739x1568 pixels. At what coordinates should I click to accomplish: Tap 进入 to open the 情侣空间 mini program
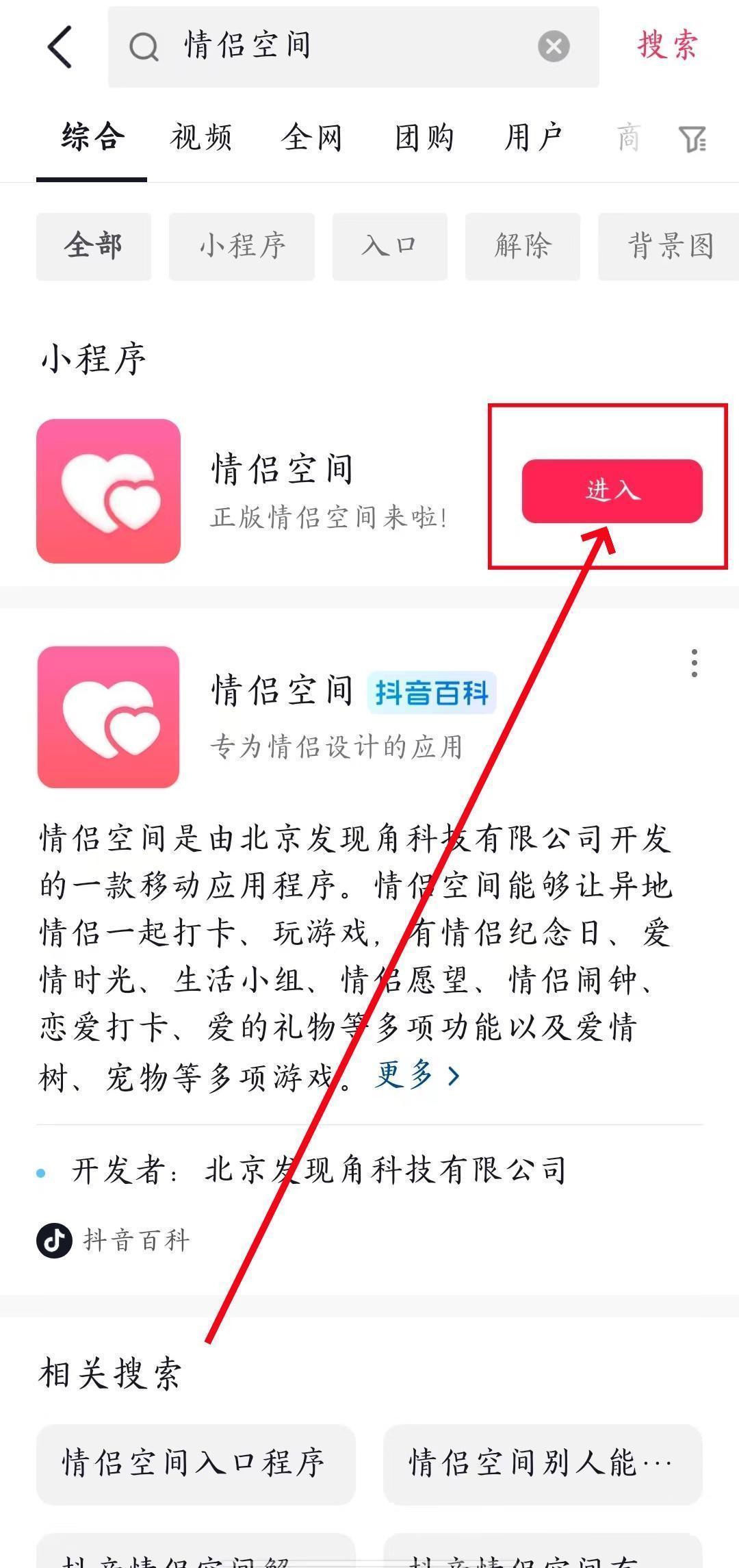612,491
